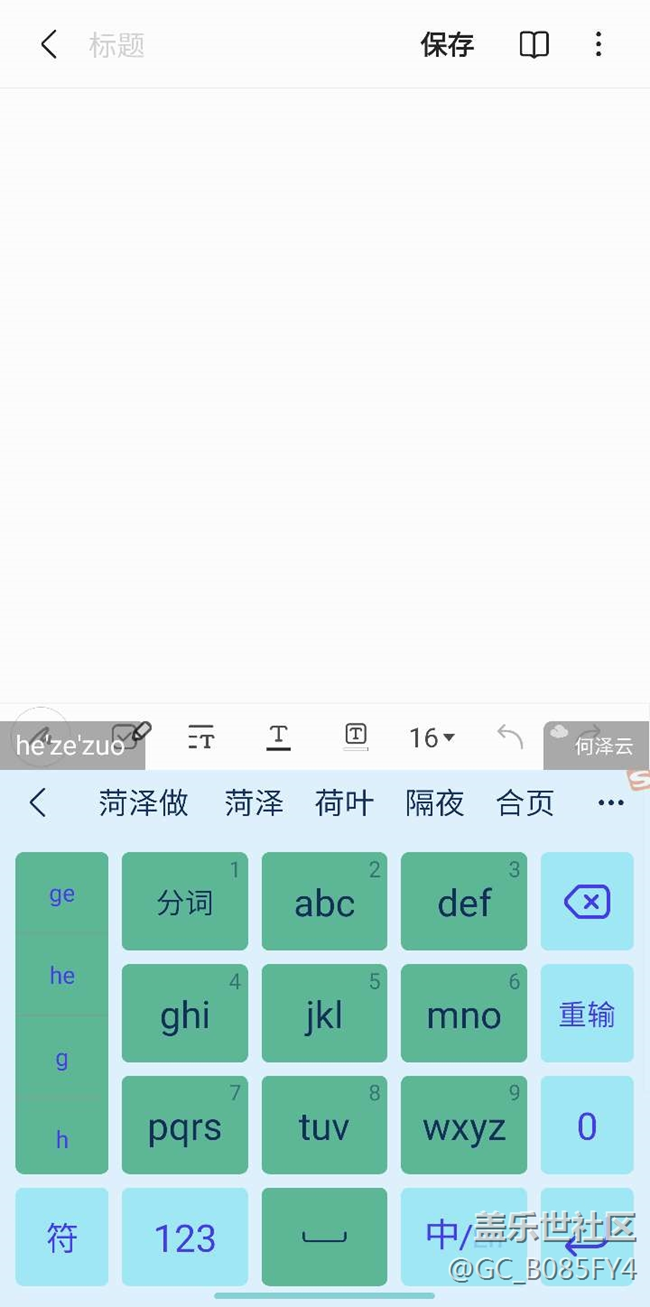The width and height of the screenshot is (650, 1307).
Task: Switch to the 123 number keyboard
Action: pos(185,1238)
